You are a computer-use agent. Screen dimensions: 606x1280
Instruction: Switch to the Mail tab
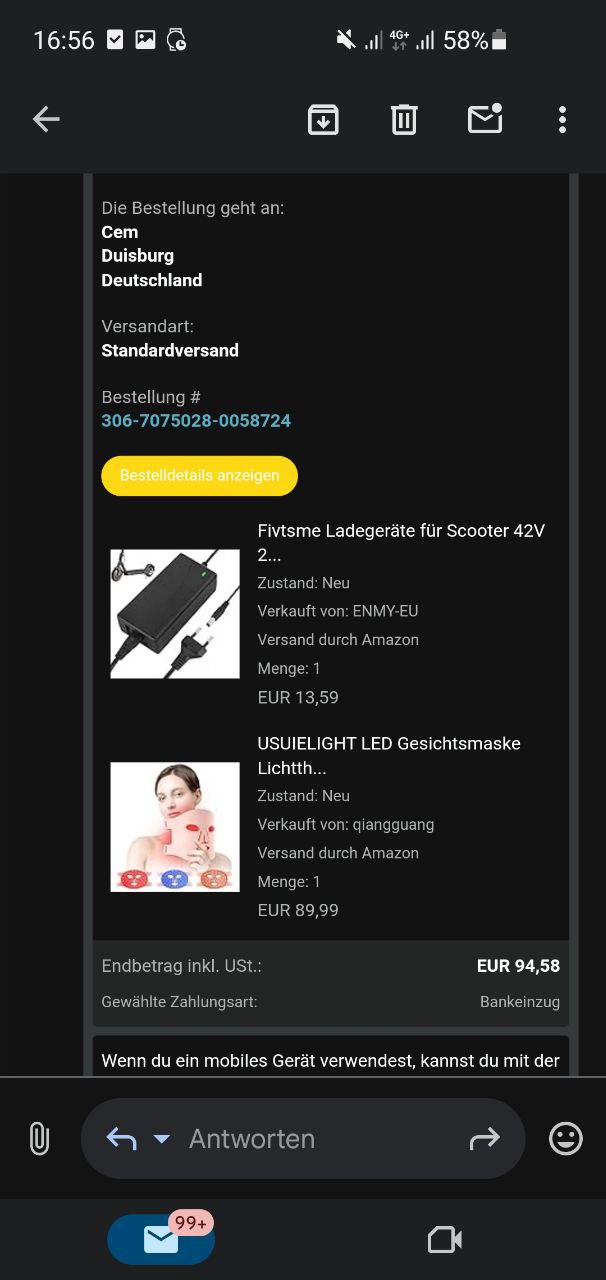point(161,1240)
